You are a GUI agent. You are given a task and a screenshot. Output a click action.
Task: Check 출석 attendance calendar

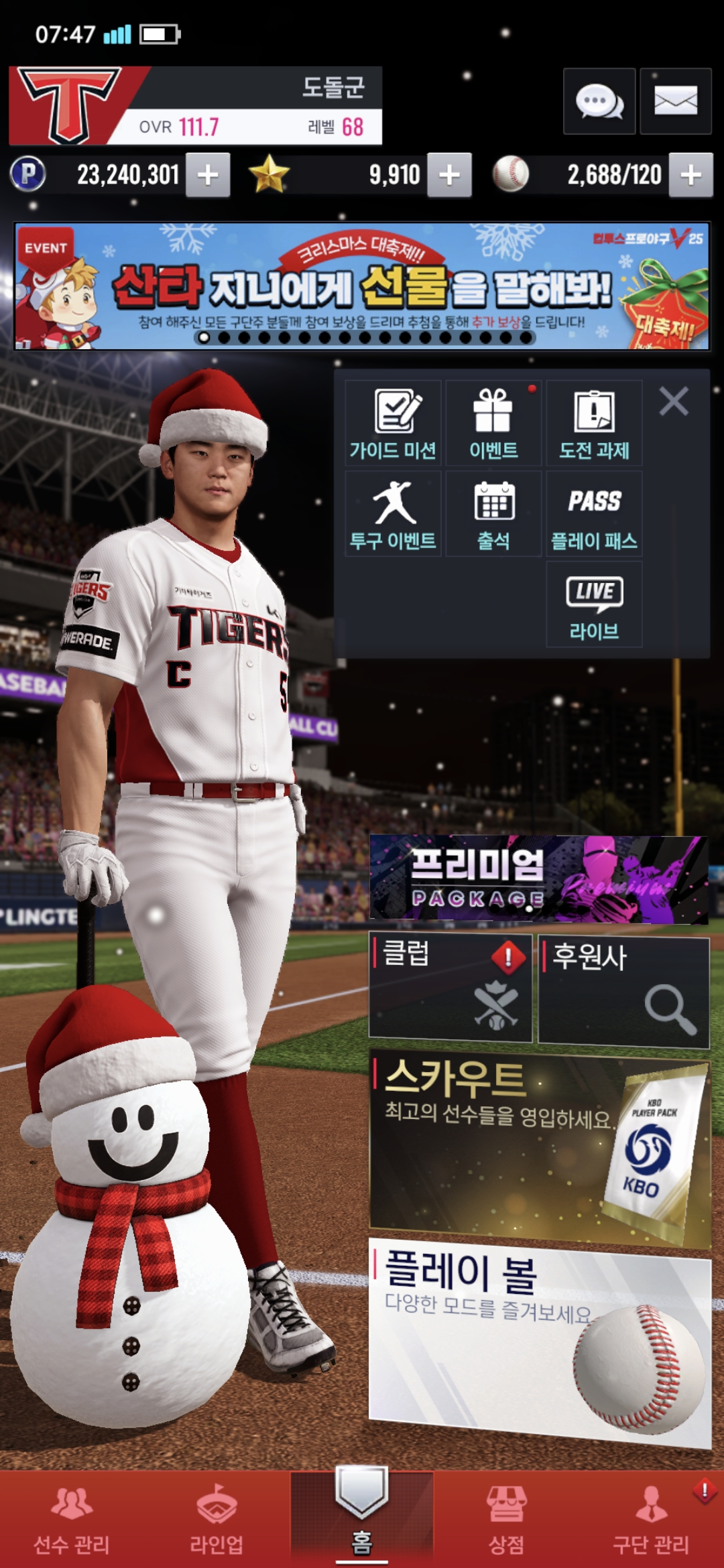pos(493,514)
